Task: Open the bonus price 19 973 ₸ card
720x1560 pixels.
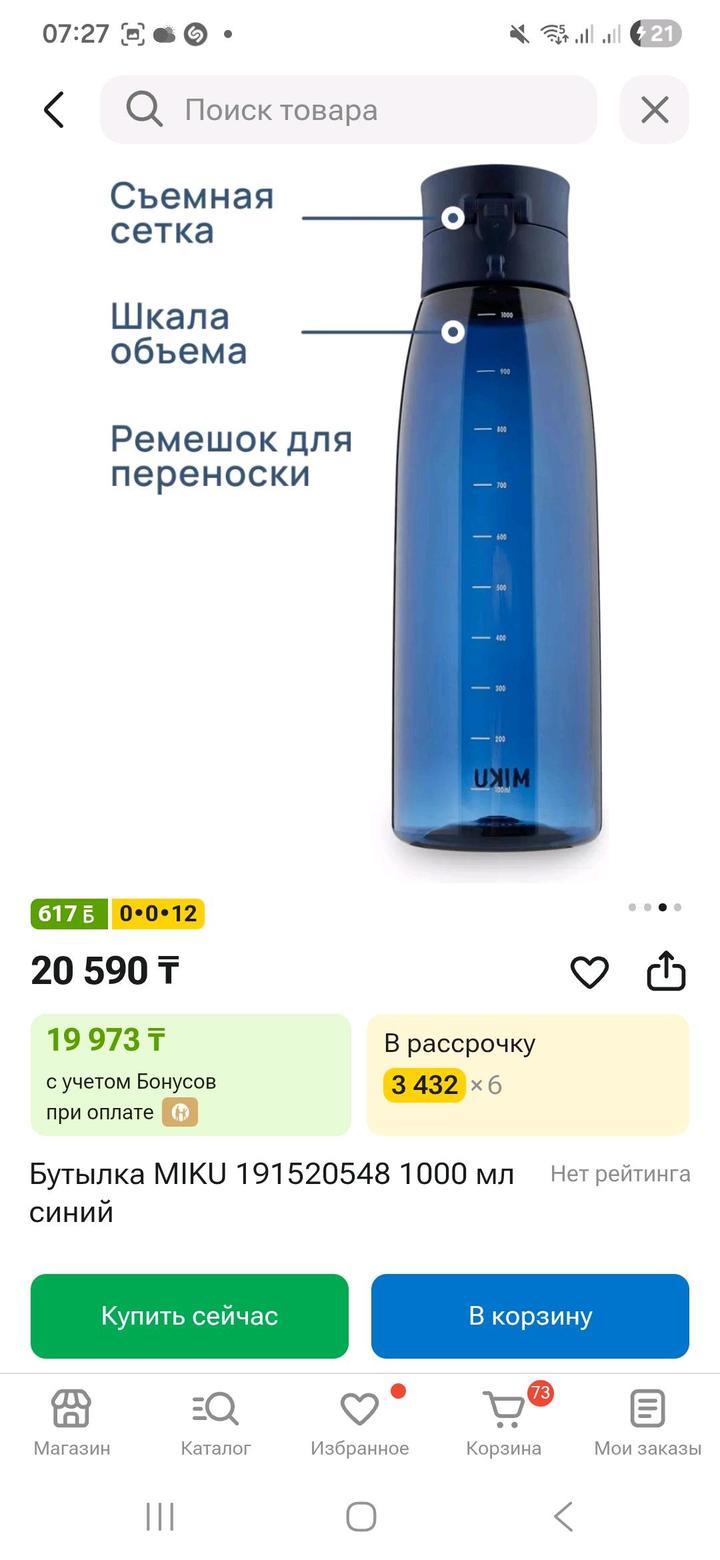Action: (190, 1075)
